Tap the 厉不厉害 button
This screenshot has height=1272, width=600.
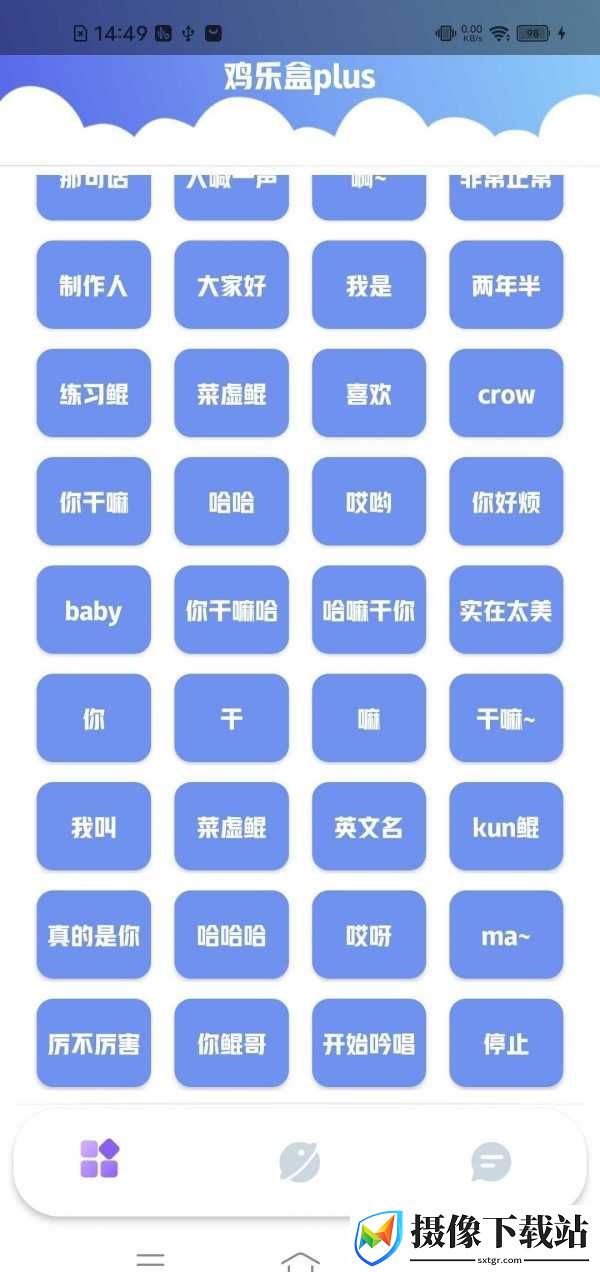(94, 1043)
